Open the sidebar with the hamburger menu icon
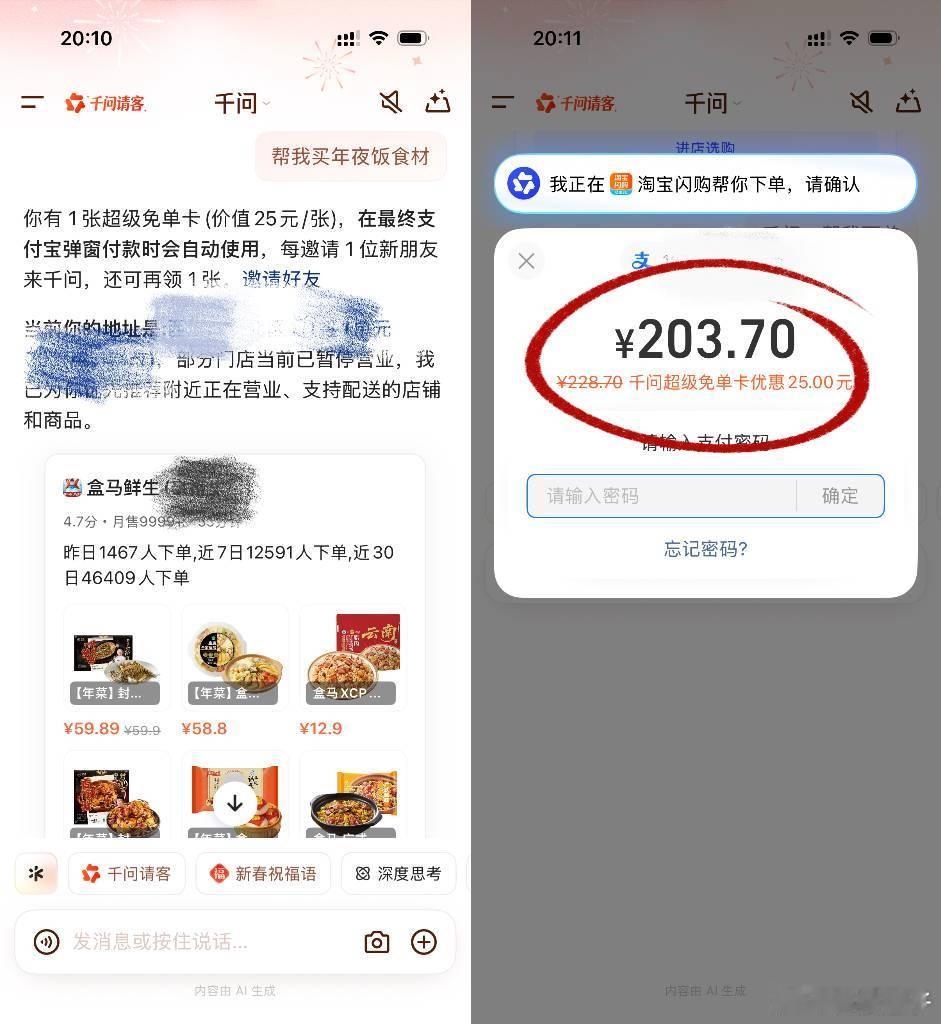Image resolution: width=941 pixels, height=1024 pixels. (31, 102)
